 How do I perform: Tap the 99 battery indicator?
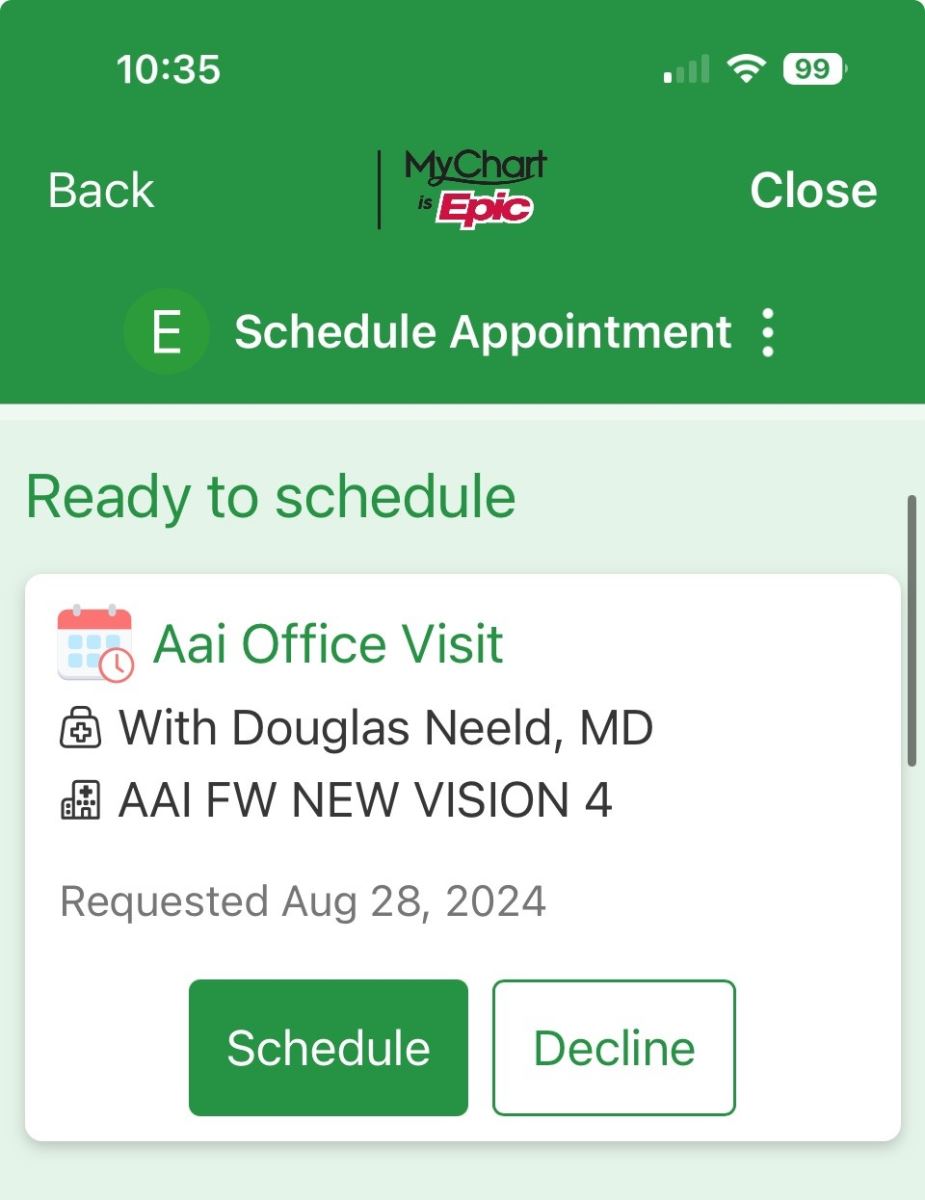pyautogui.click(x=810, y=68)
